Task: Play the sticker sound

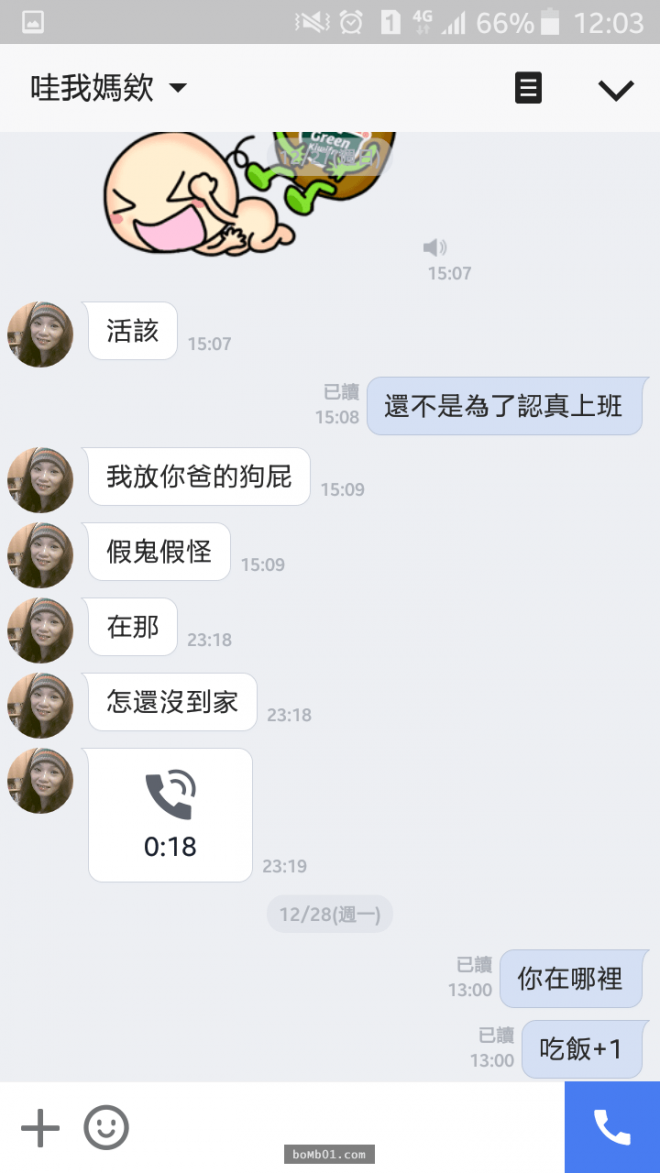Action: tap(434, 247)
